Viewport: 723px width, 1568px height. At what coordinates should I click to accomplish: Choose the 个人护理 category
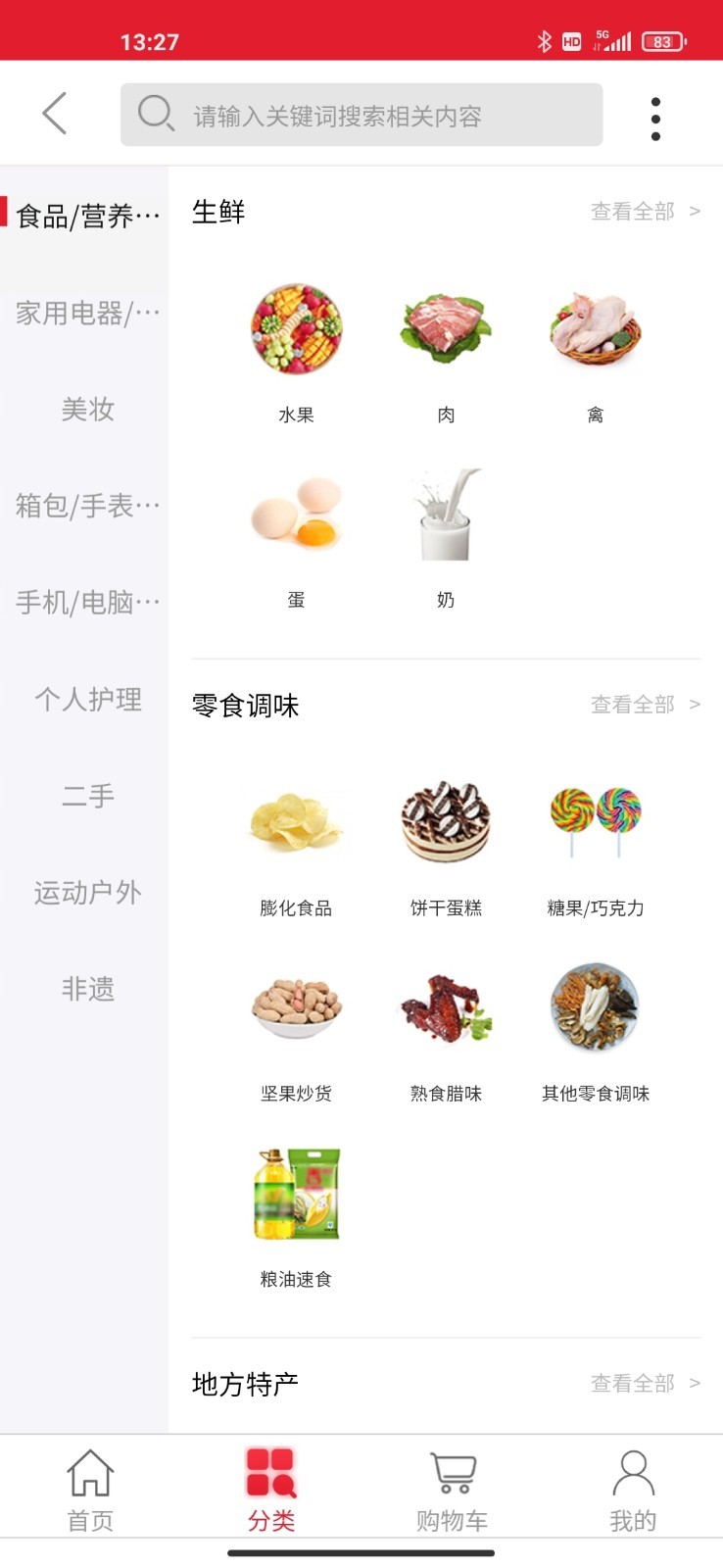[x=87, y=699]
